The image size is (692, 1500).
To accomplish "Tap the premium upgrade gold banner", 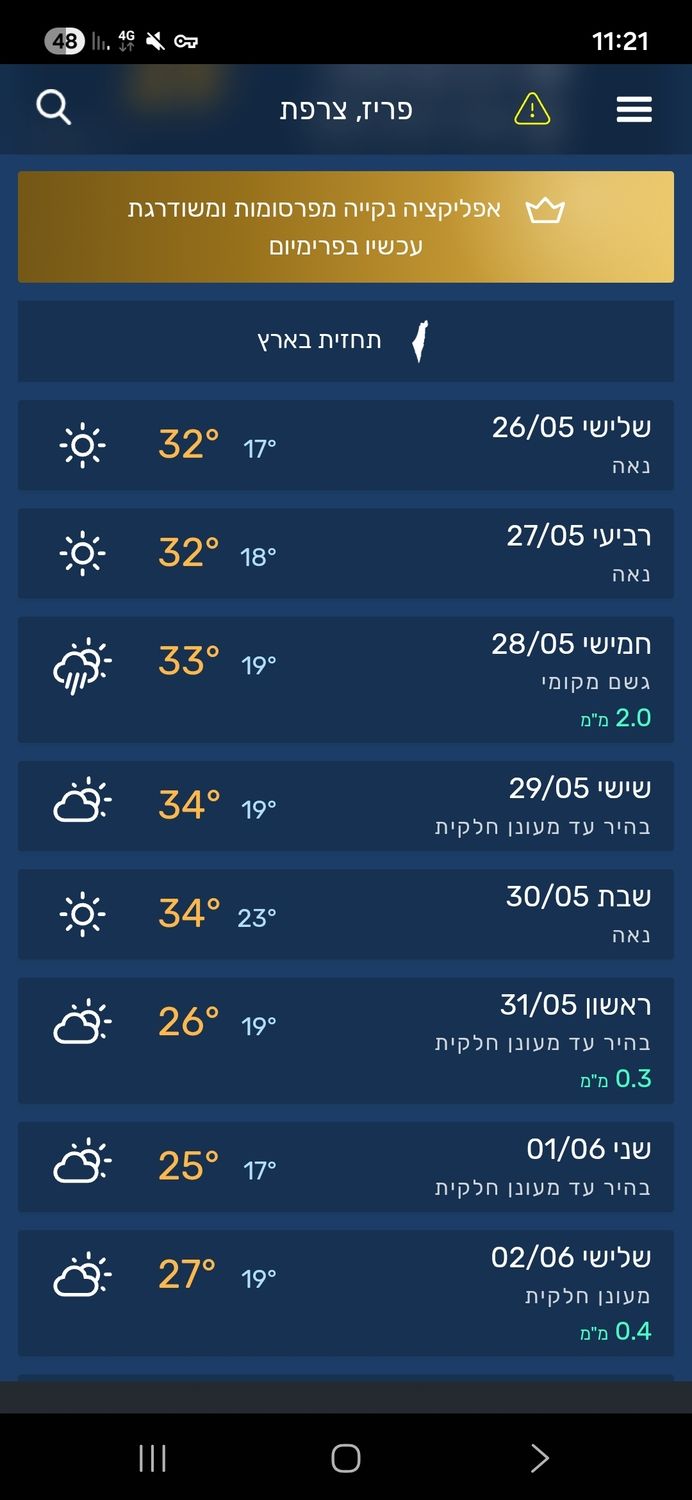I will click(346, 227).
